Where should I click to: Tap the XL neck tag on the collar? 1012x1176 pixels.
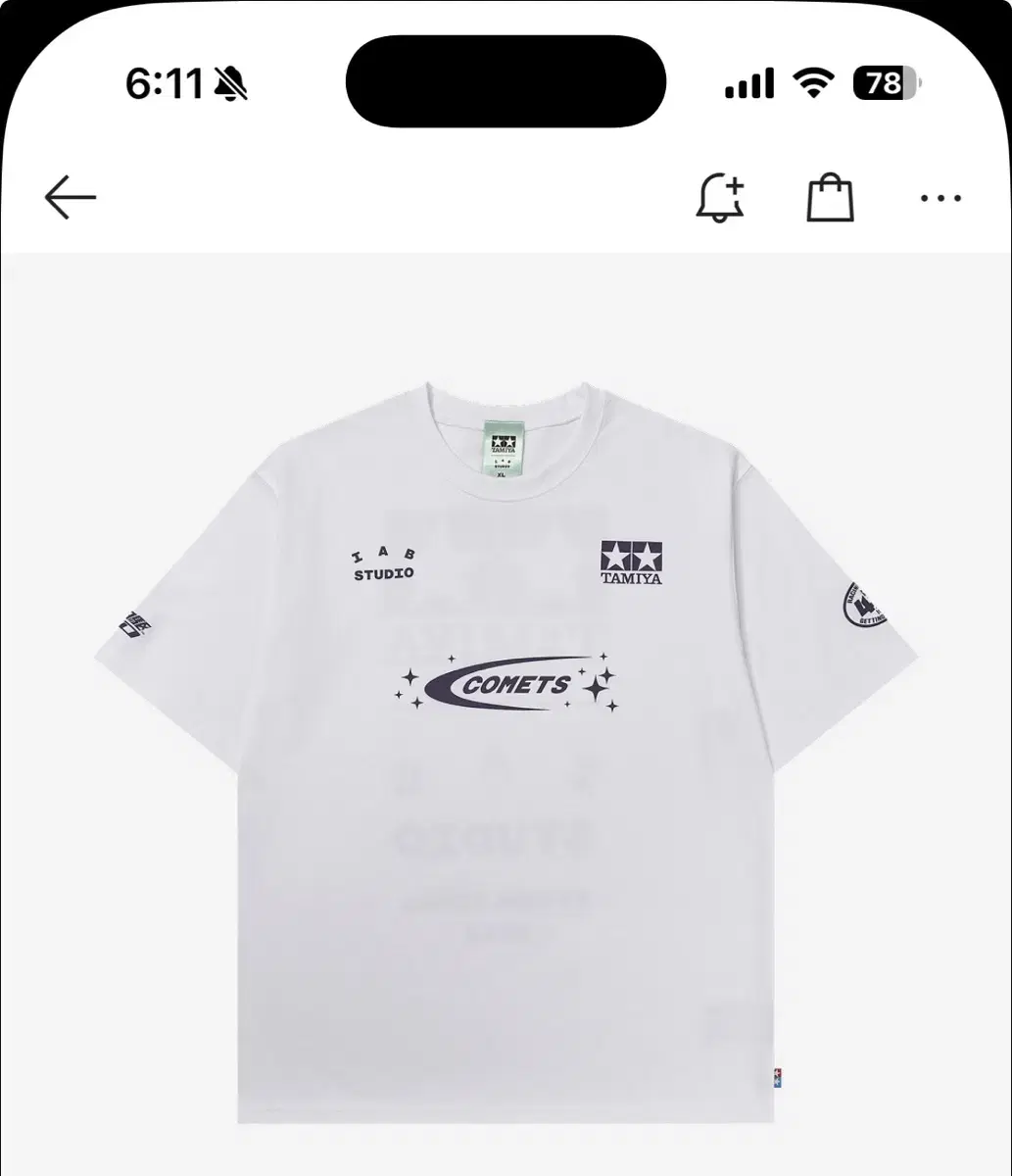click(x=502, y=446)
